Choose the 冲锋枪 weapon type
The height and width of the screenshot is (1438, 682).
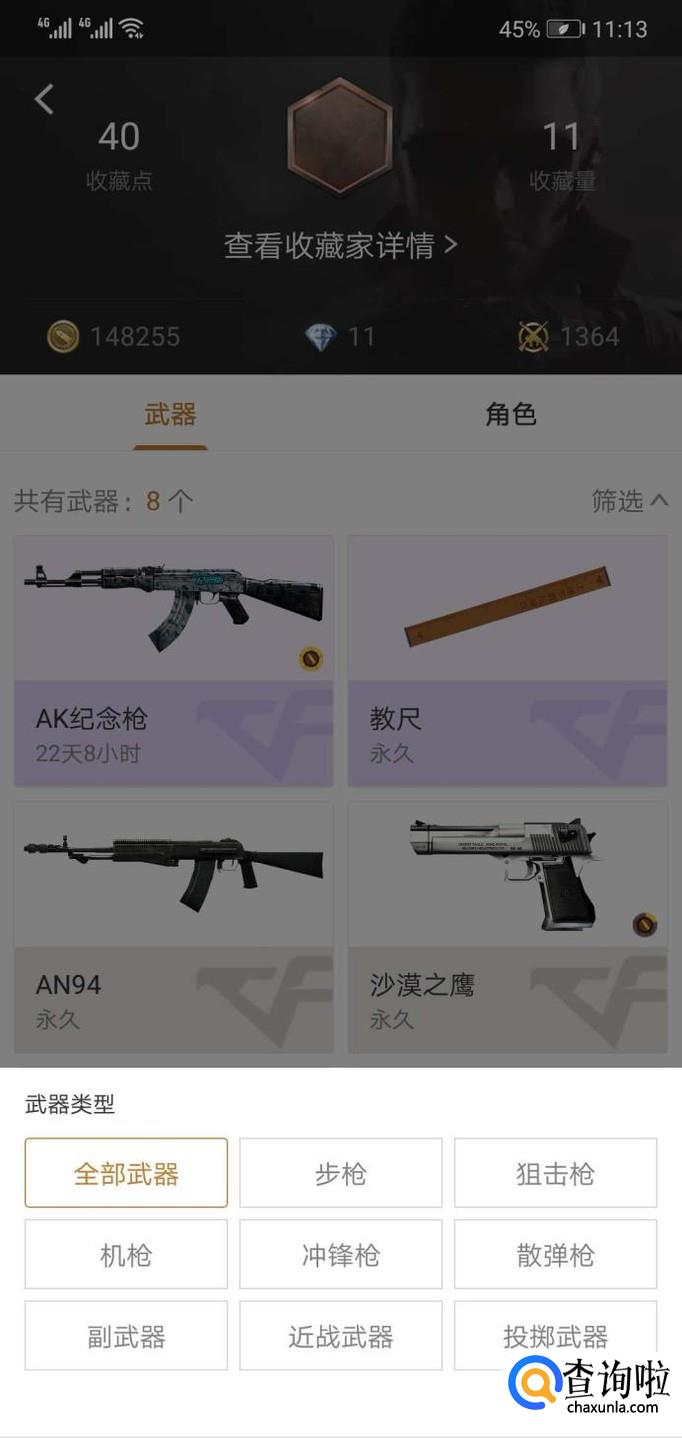click(340, 1254)
